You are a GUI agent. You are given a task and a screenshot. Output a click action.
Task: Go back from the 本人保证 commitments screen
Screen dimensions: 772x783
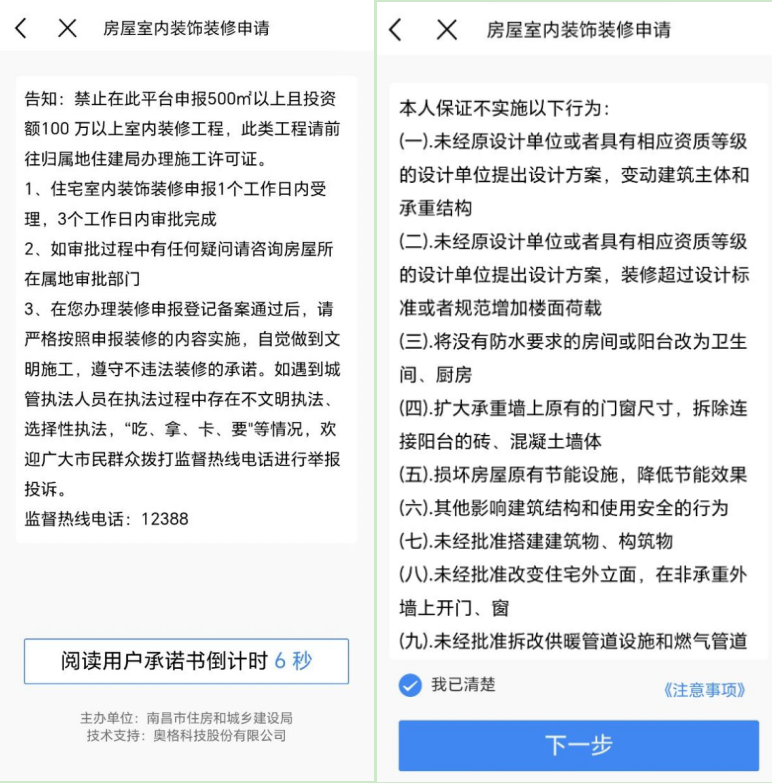(x=395, y=29)
